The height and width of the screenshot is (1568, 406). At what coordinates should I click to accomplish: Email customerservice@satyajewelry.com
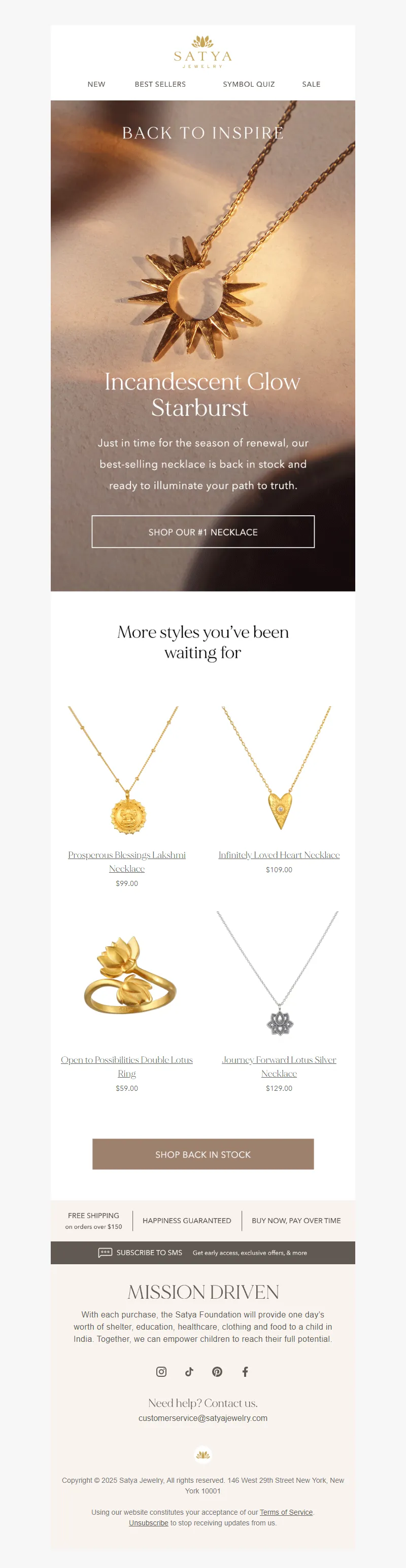[x=203, y=1418]
